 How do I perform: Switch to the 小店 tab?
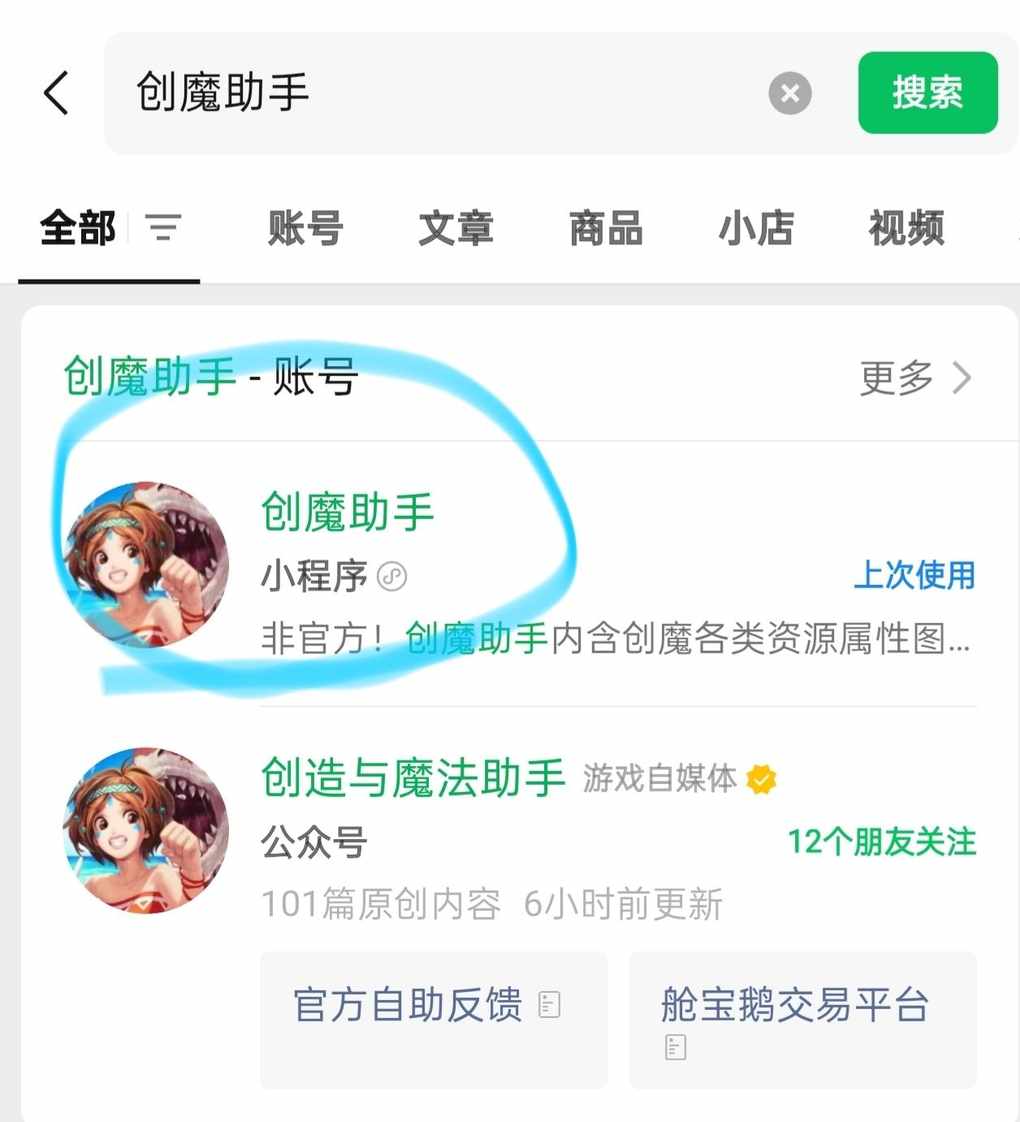756,229
